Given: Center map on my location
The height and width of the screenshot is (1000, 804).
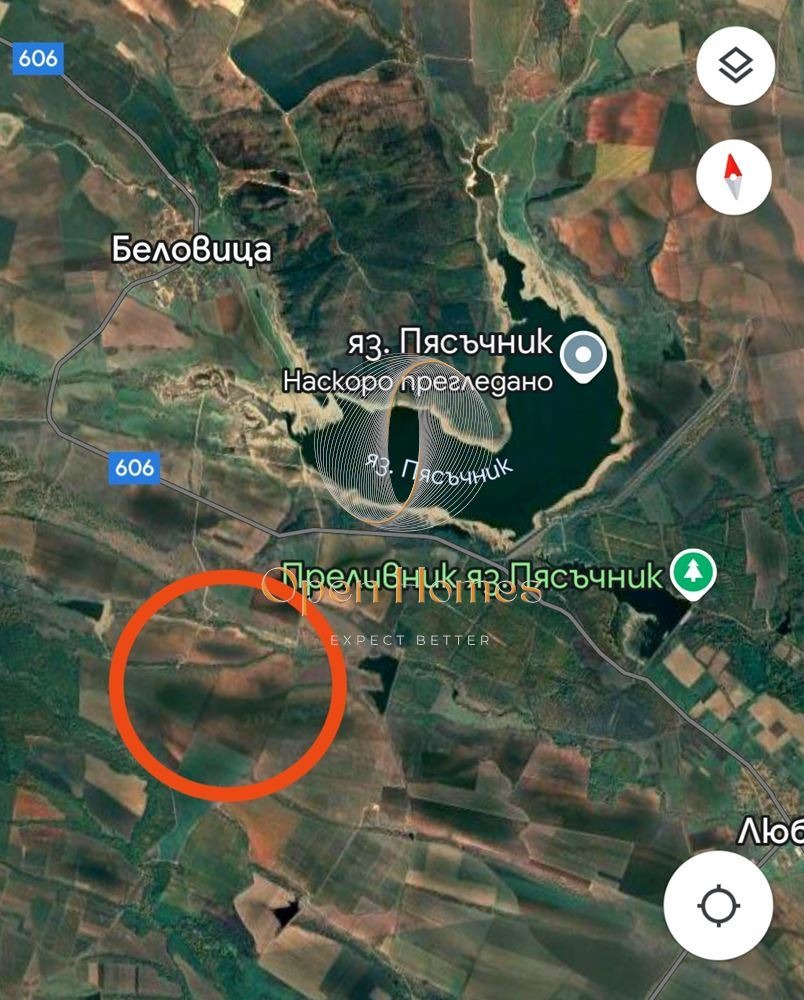Looking at the screenshot, I should pyautogui.click(x=718, y=906).
